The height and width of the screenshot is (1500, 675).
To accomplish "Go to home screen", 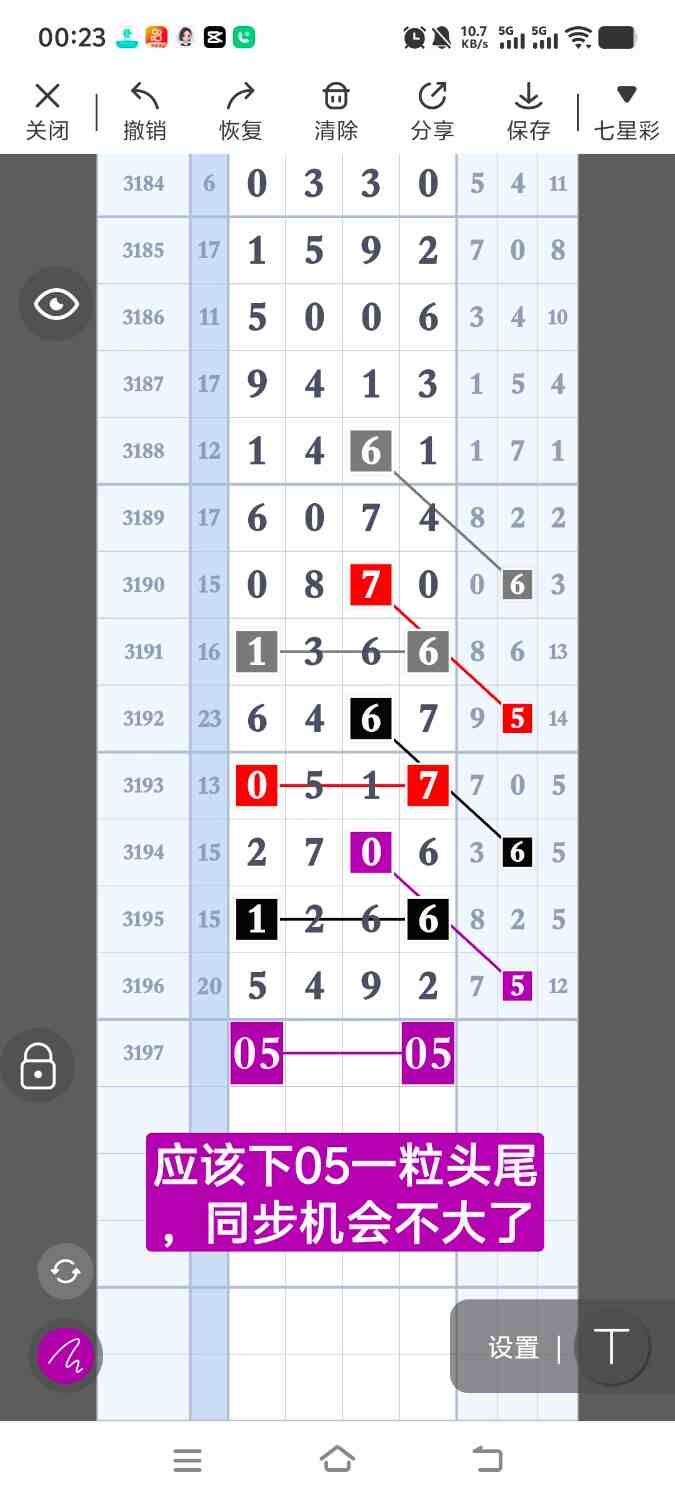I will click(337, 1460).
